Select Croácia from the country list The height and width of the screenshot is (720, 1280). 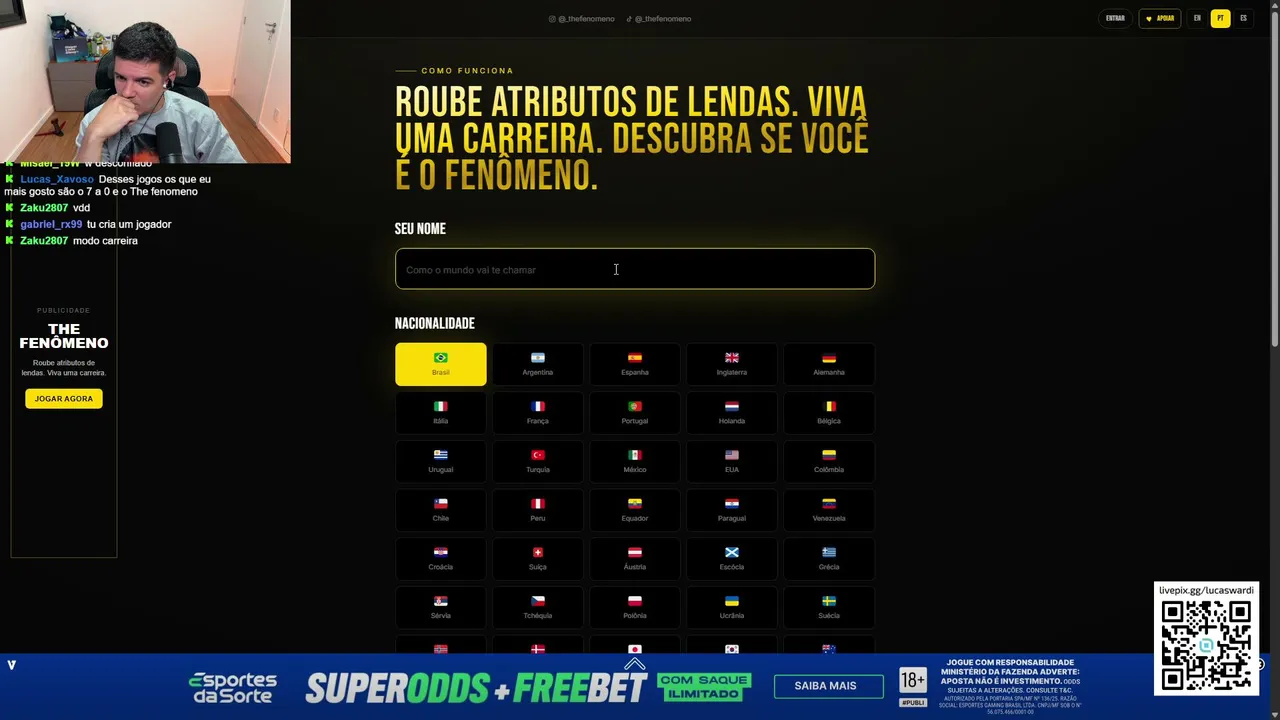[440, 559]
